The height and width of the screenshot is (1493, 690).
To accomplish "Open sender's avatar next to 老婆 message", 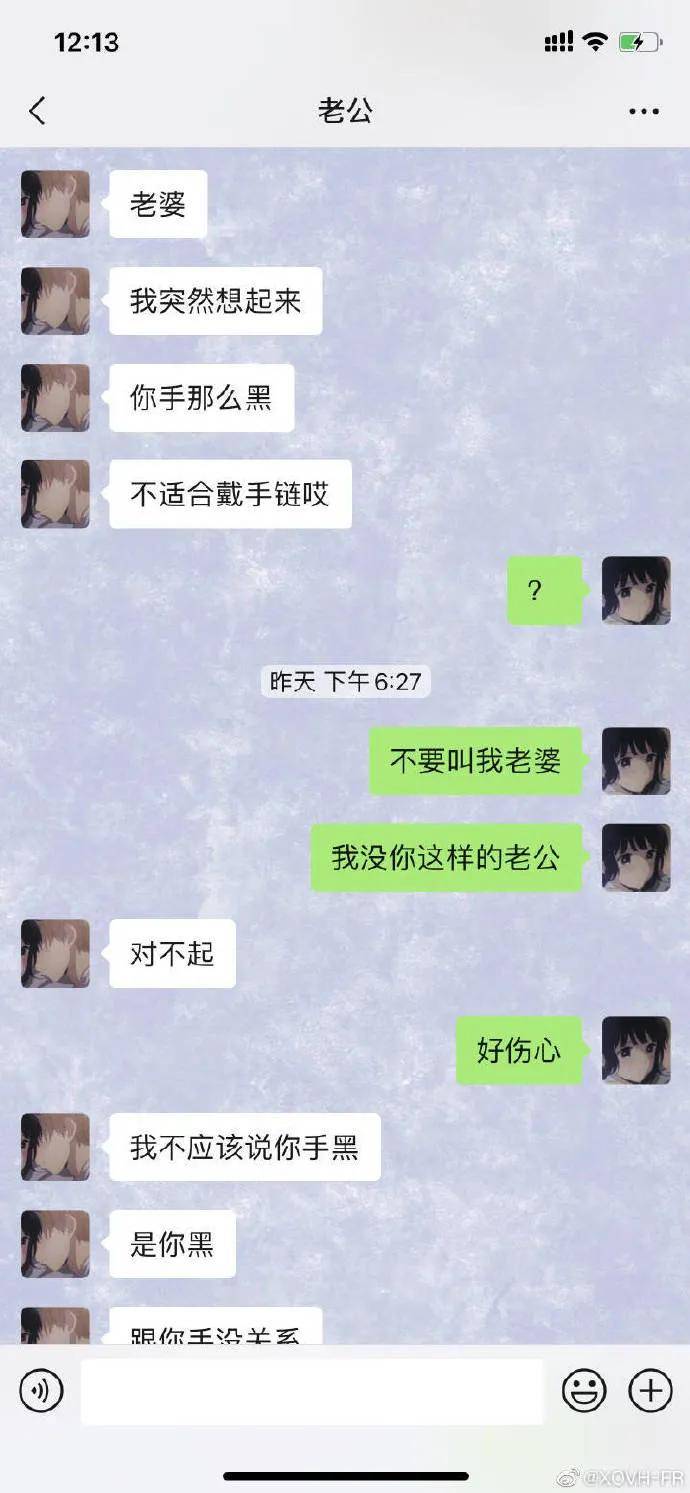I will (x=56, y=204).
